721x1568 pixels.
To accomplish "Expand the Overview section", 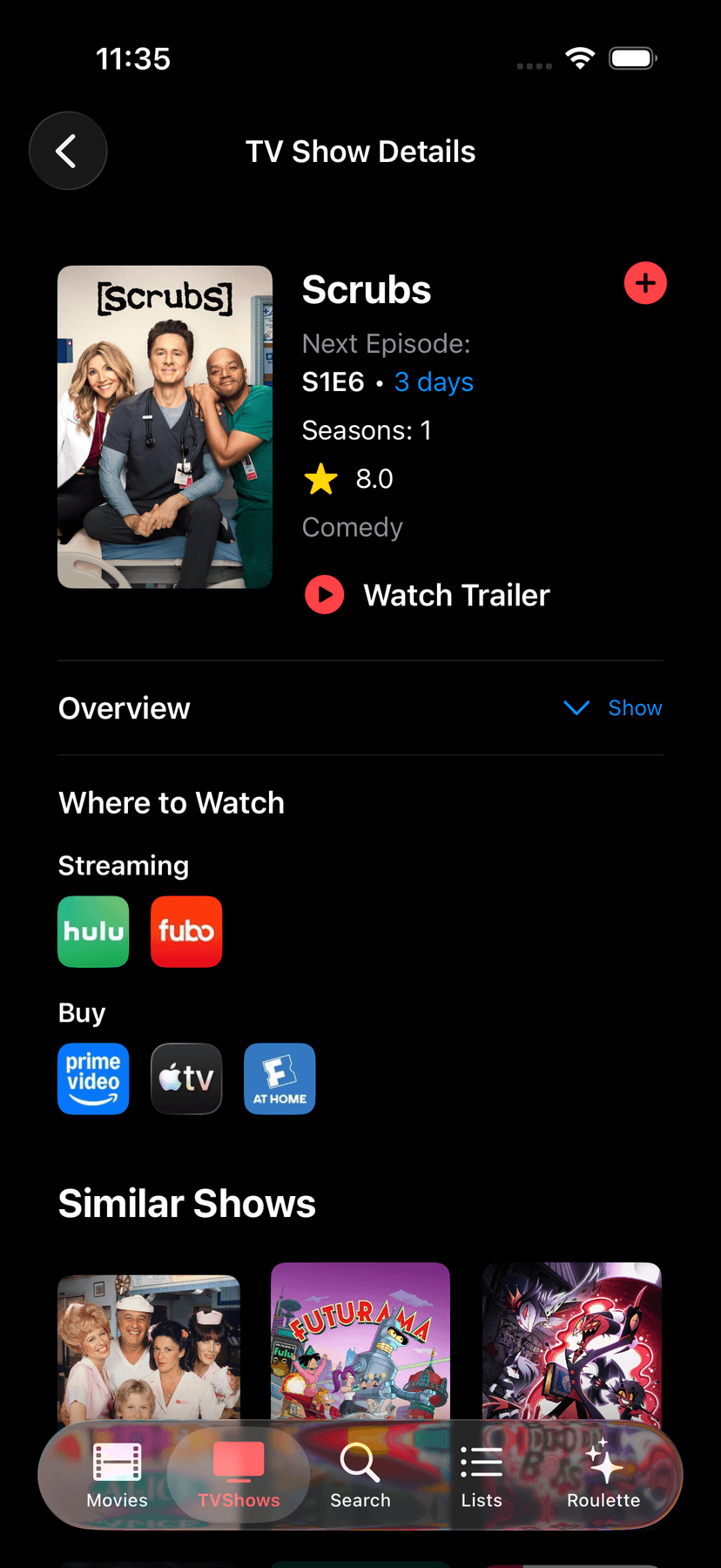I will coord(613,708).
